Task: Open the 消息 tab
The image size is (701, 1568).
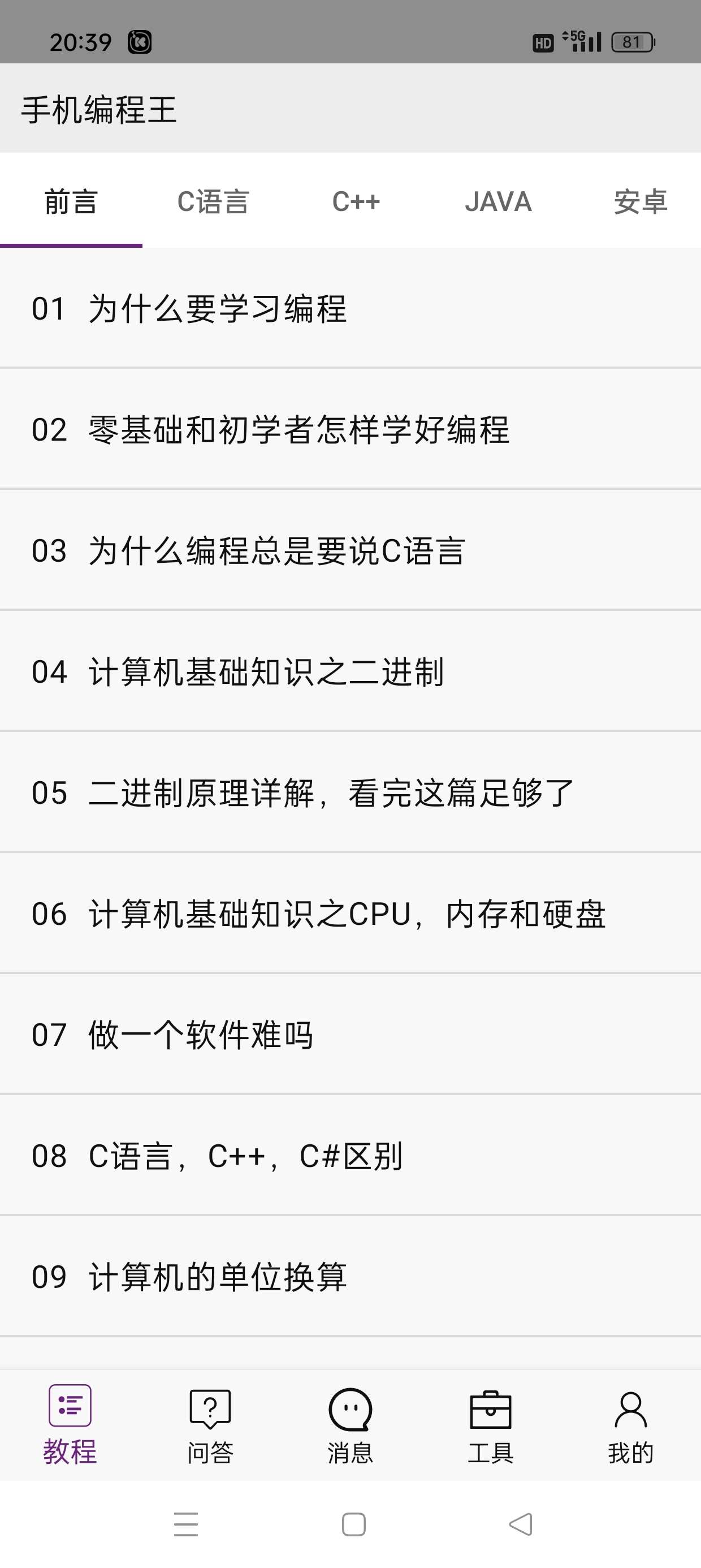Action: coord(350,1425)
